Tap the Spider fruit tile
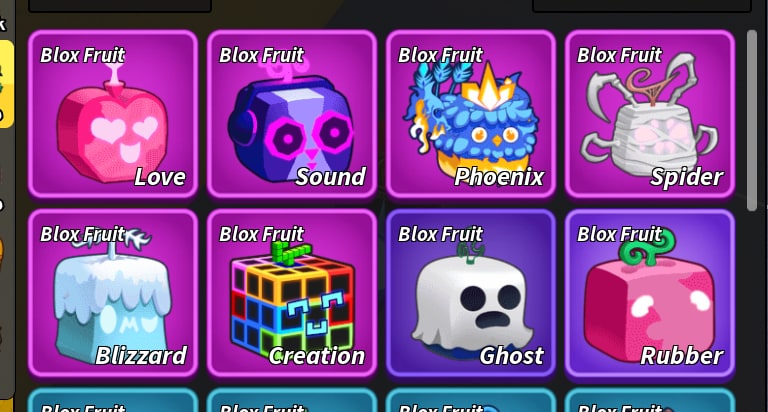 coord(650,114)
